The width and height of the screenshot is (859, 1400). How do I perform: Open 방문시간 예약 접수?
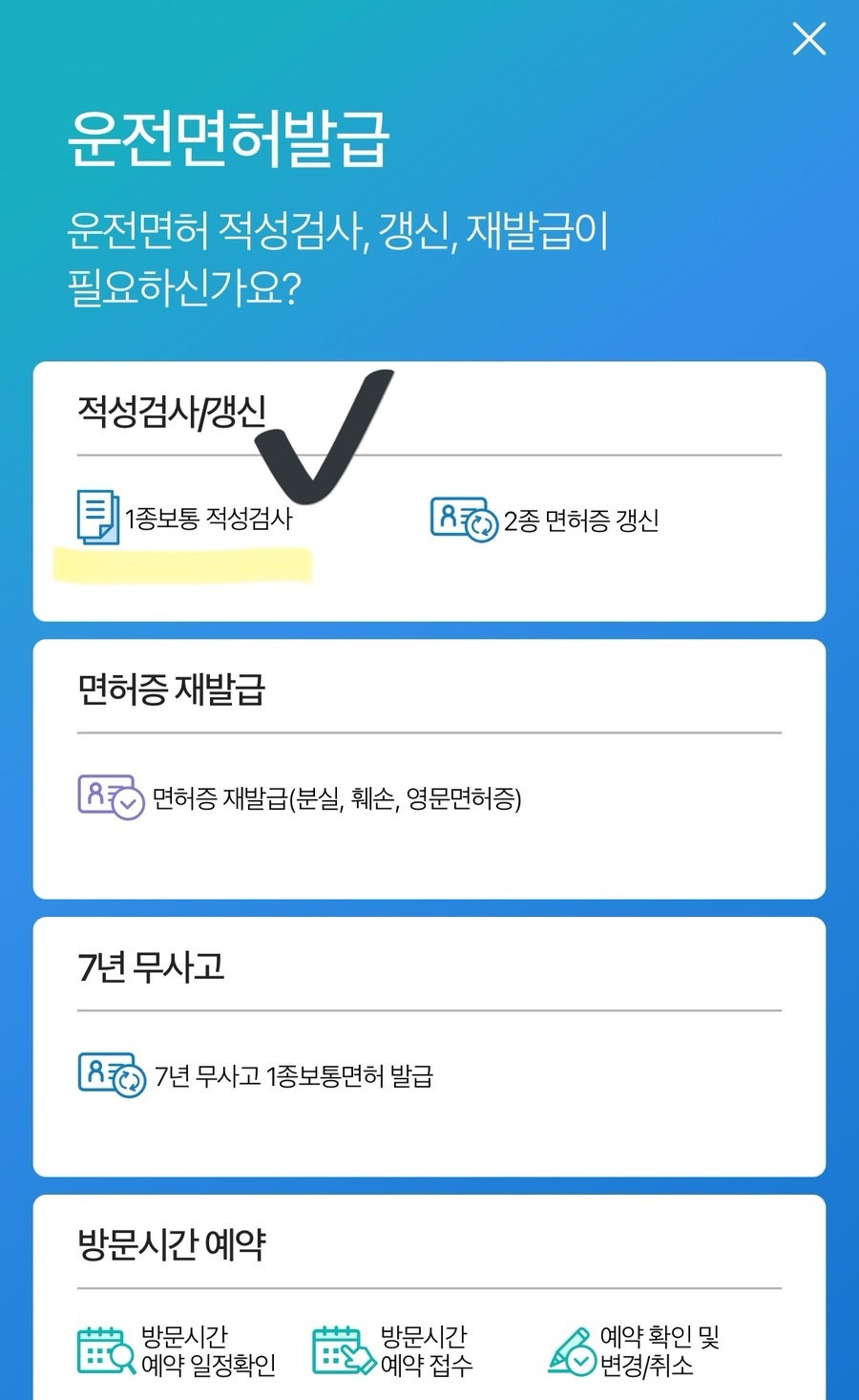tap(393, 1350)
